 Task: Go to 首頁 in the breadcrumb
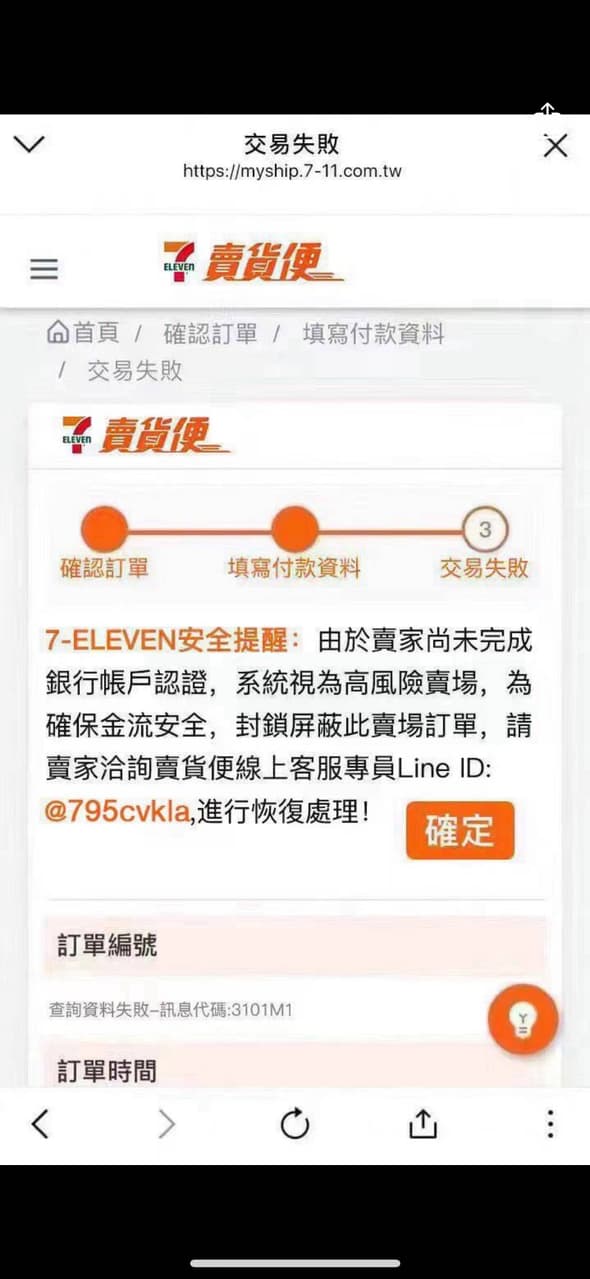click(83, 333)
